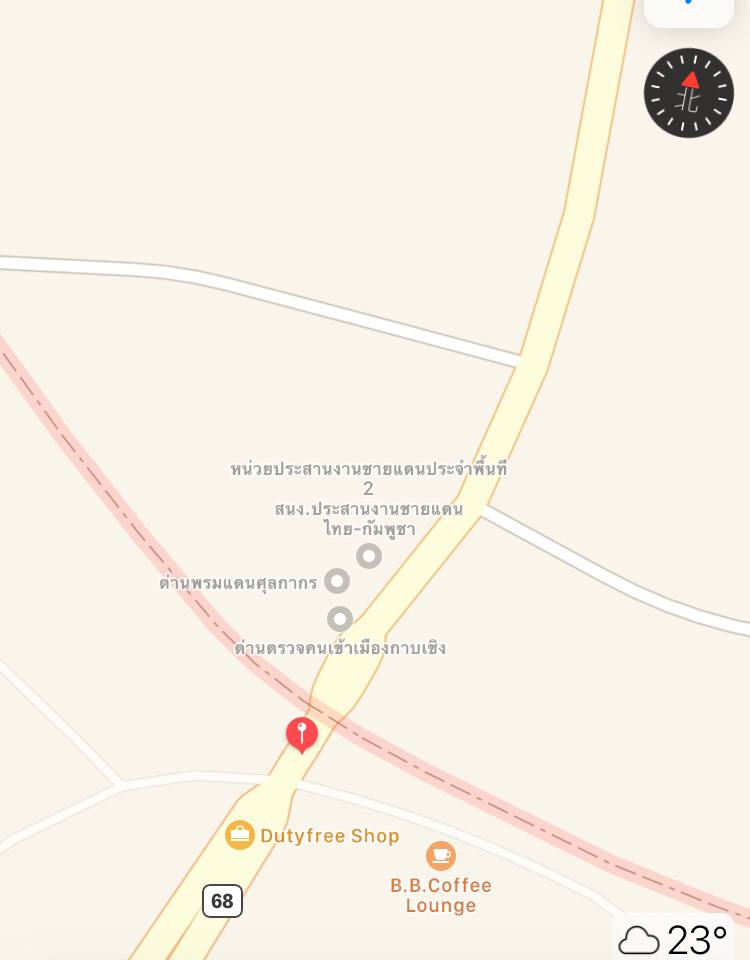750x960 pixels.
Task: Select the ด่านพรมแดนศุลกากร map point
Action: [x=337, y=581]
